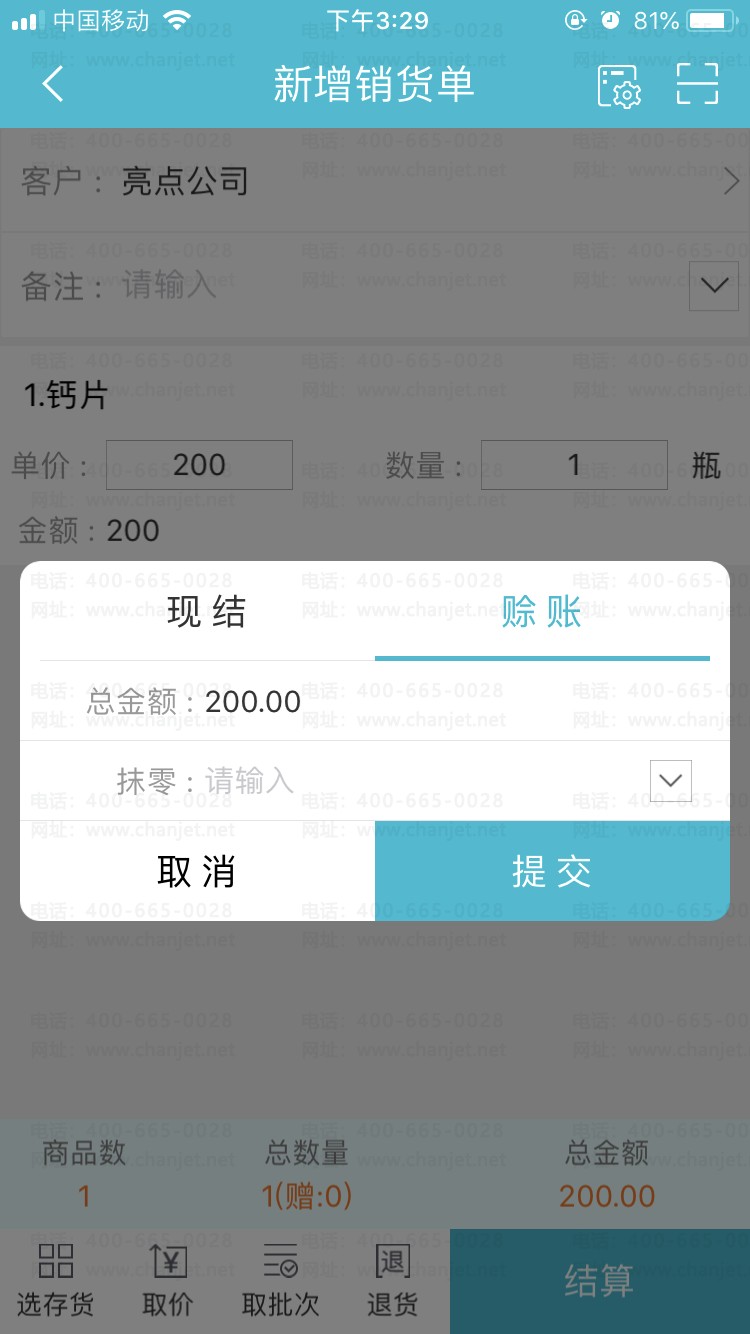
Task: Submit the order with 提交
Action: click(552, 872)
